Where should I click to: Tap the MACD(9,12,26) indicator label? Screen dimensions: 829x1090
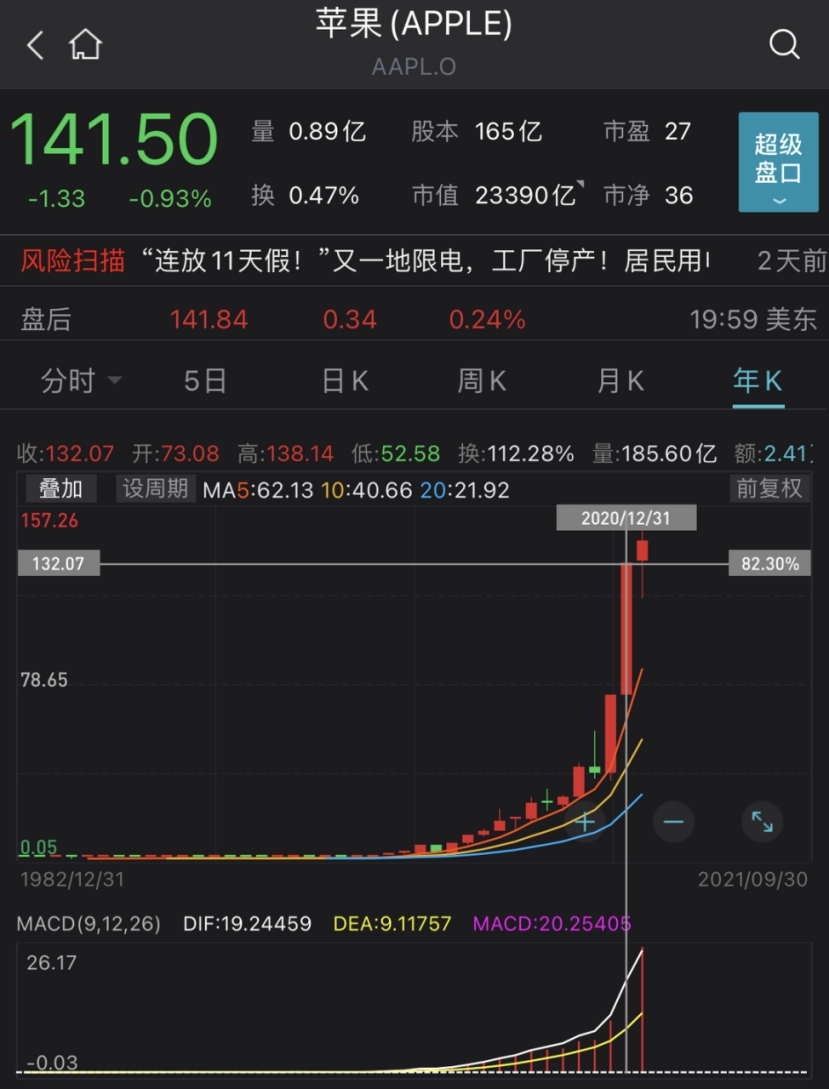point(89,923)
